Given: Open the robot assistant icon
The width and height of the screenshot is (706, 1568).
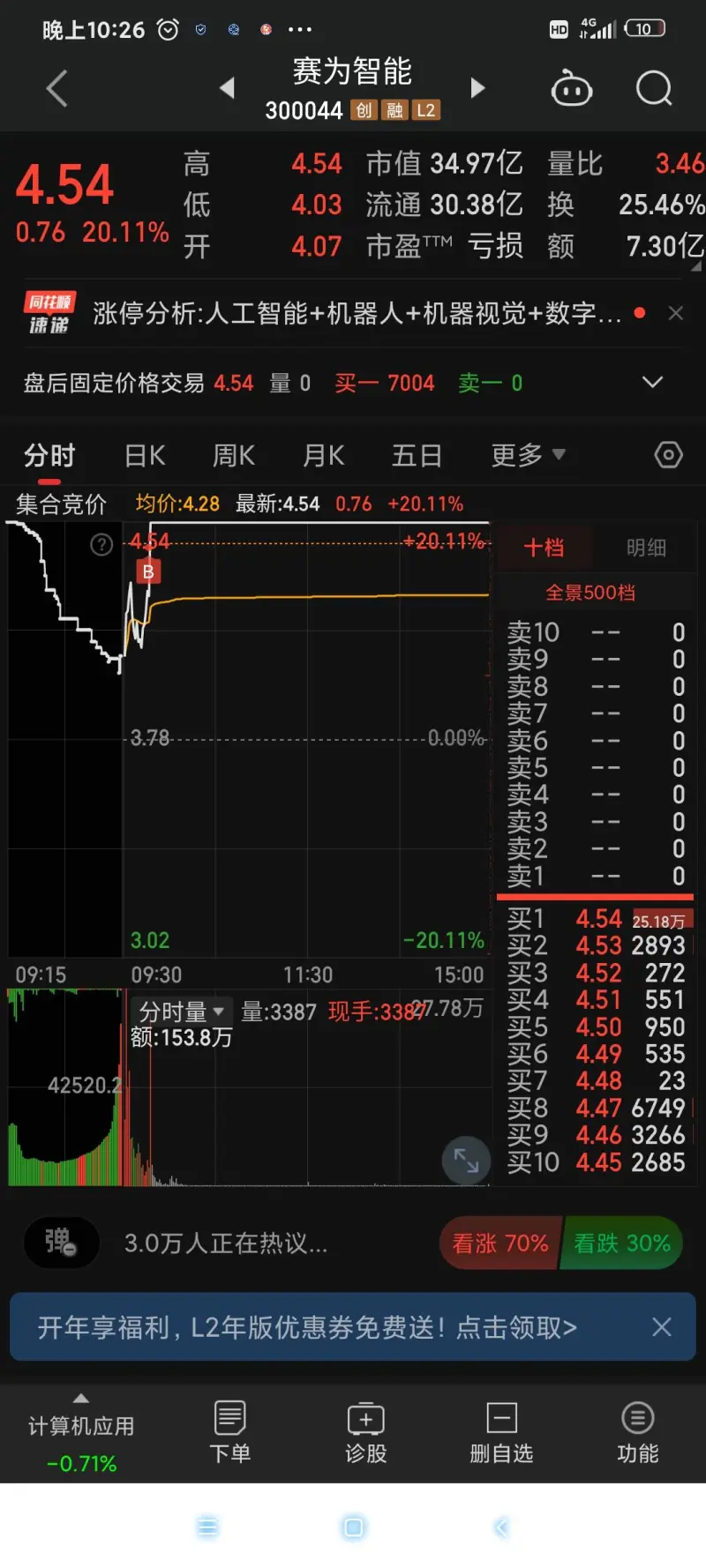Looking at the screenshot, I should point(571,88).
